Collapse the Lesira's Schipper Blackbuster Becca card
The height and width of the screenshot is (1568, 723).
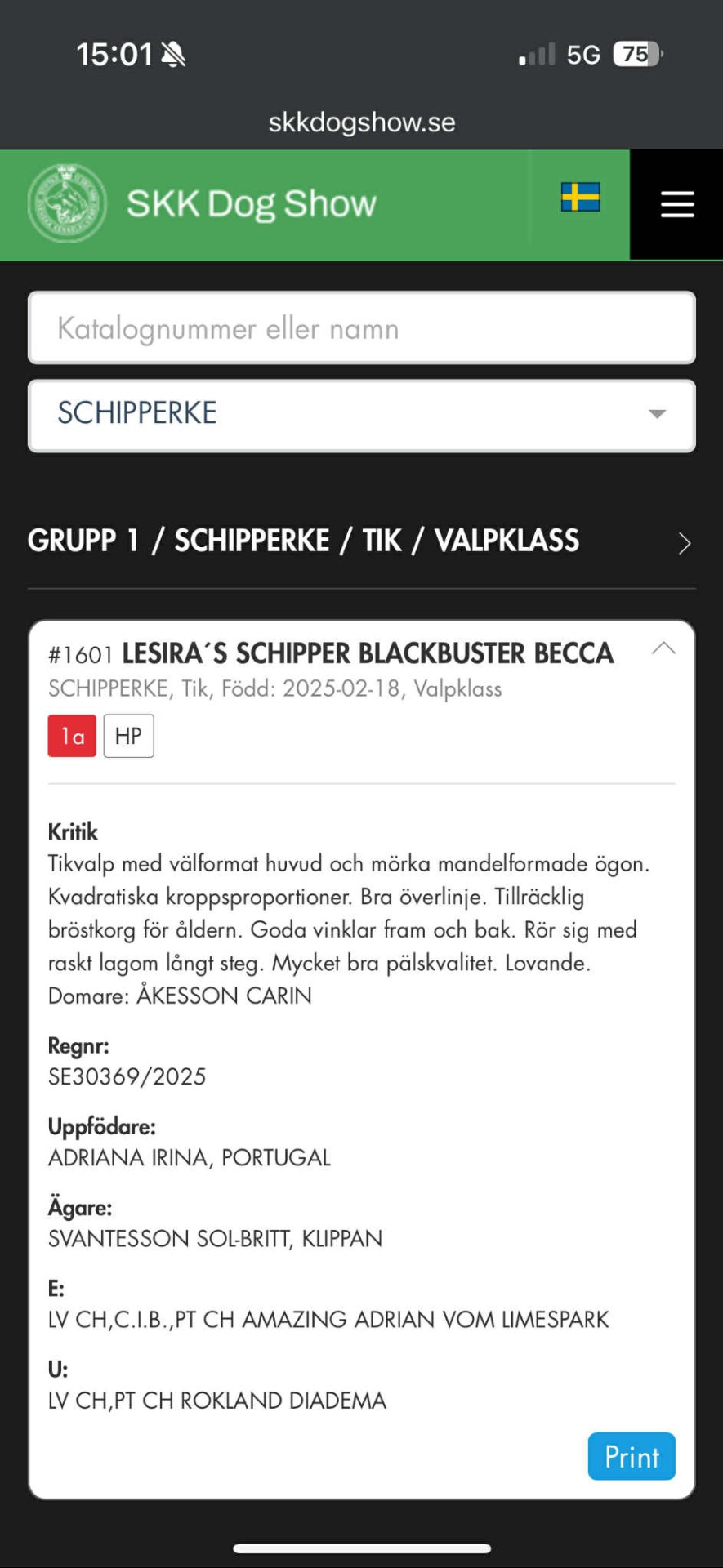click(663, 649)
